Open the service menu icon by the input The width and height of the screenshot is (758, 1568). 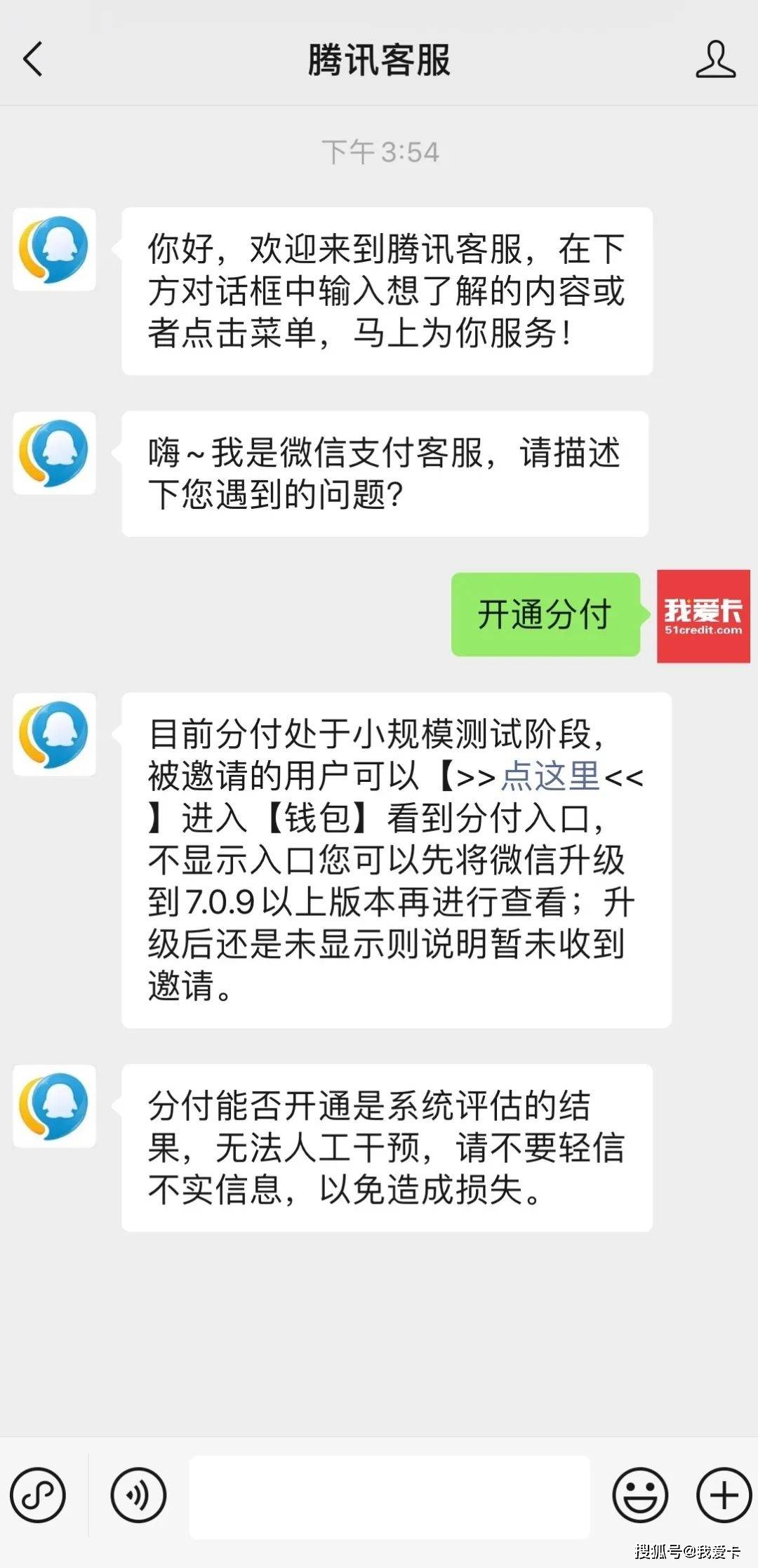[38, 1495]
